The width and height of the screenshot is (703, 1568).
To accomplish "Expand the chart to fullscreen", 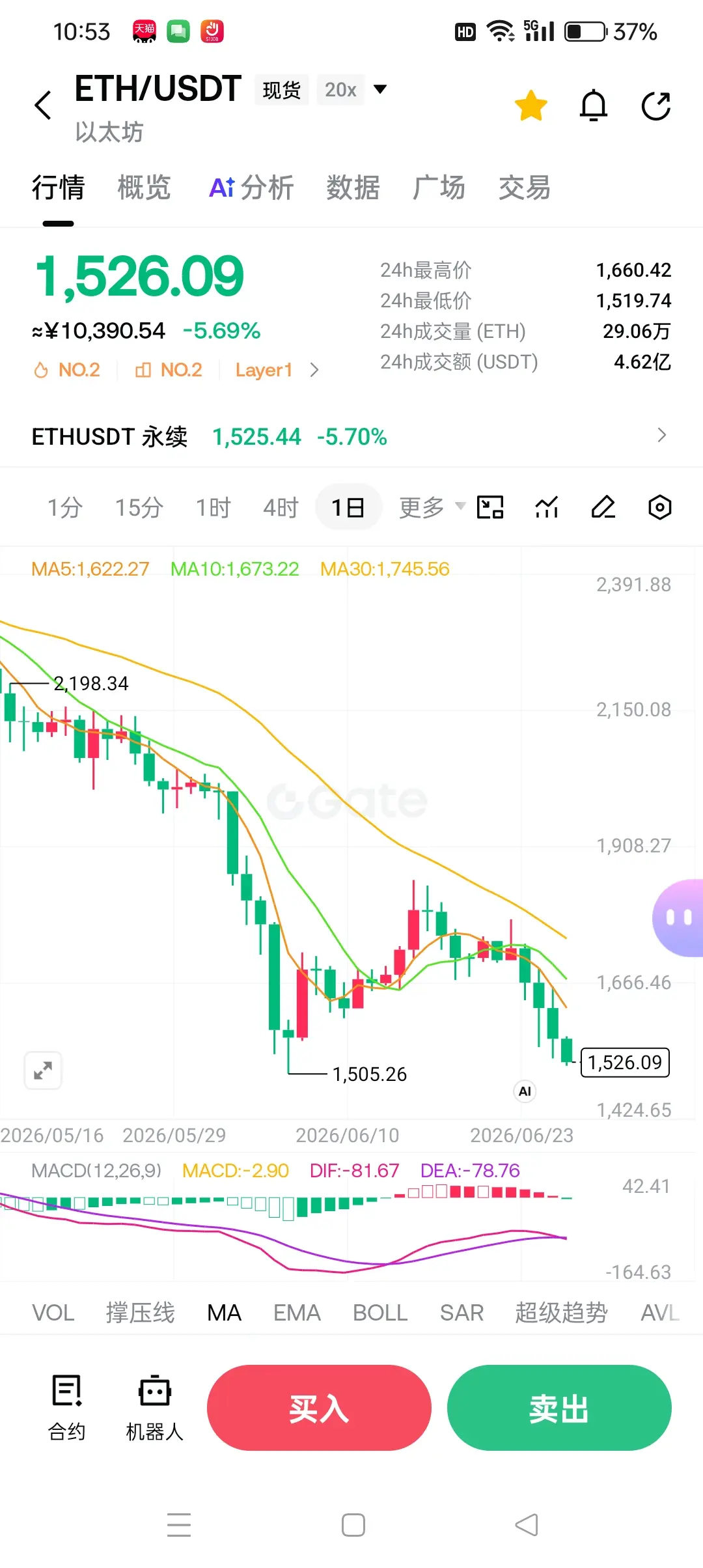I will tap(43, 1070).
